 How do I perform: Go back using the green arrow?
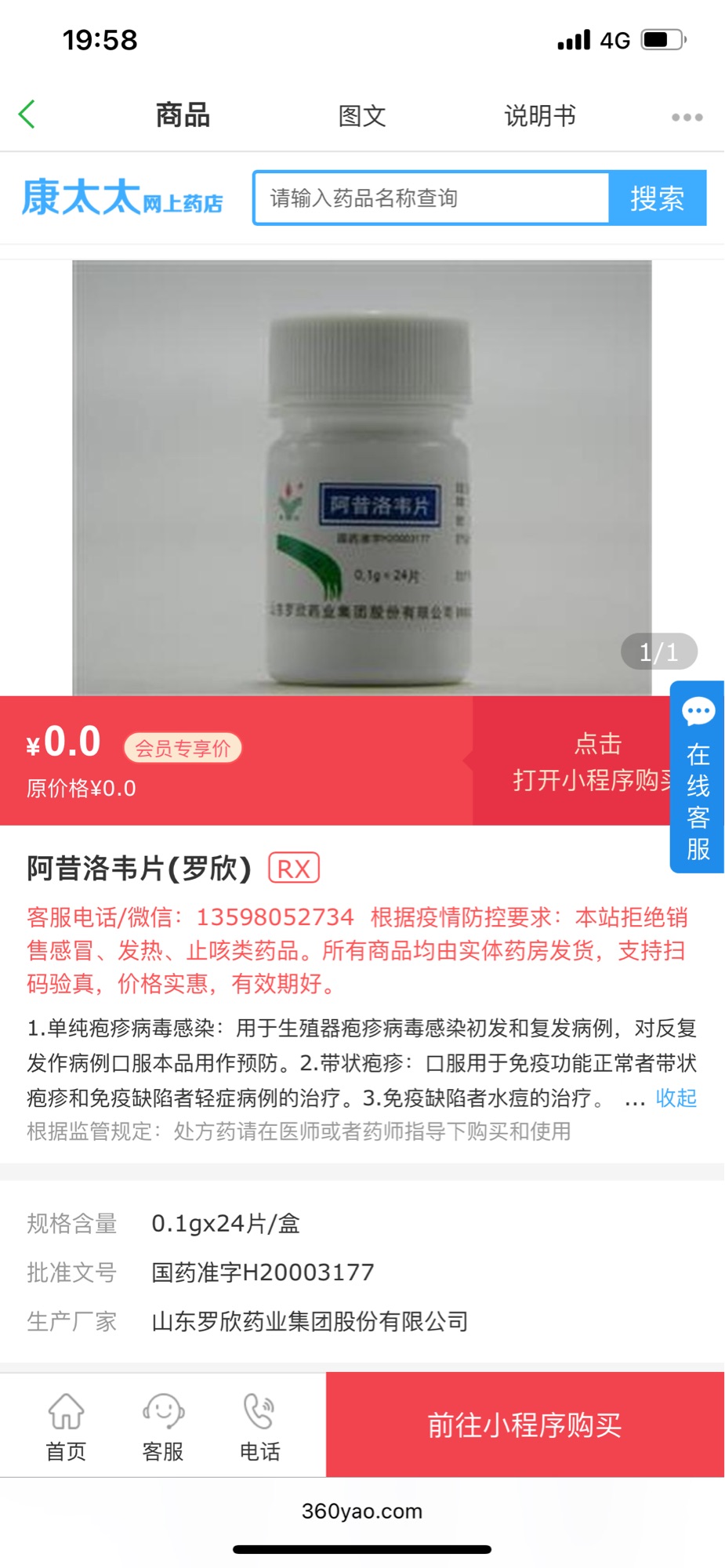pyautogui.click(x=27, y=114)
